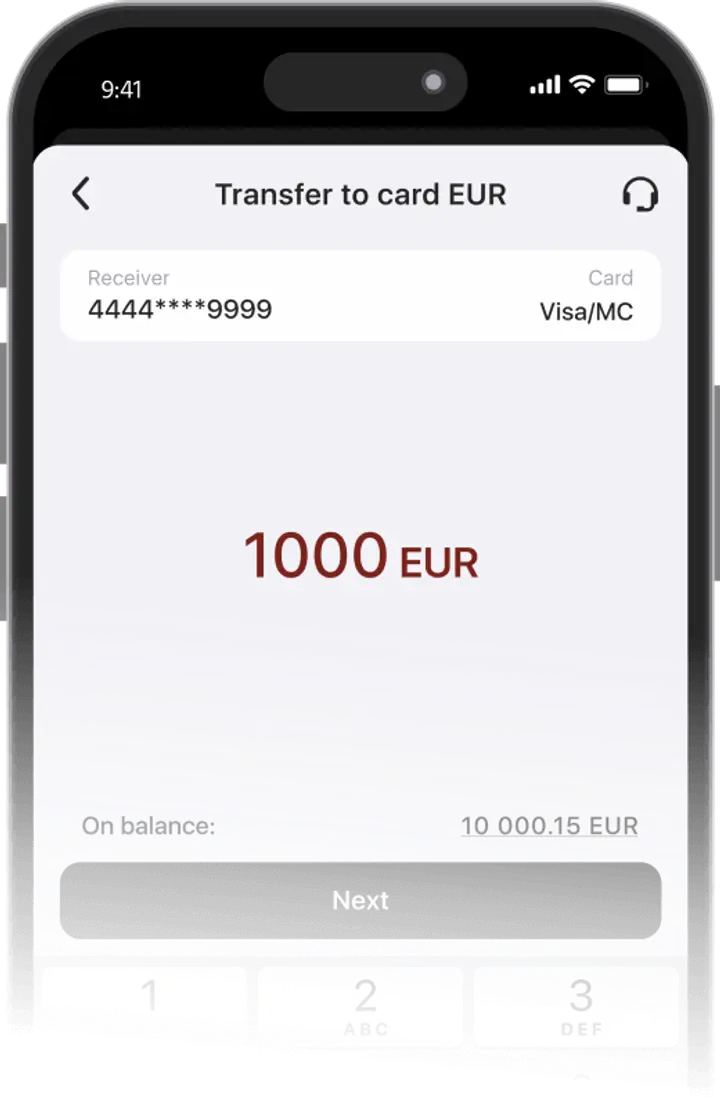Tap the Receiver field label
Image resolution: width=720 pixels, height=1113 pixels.
tap(129, 278)
